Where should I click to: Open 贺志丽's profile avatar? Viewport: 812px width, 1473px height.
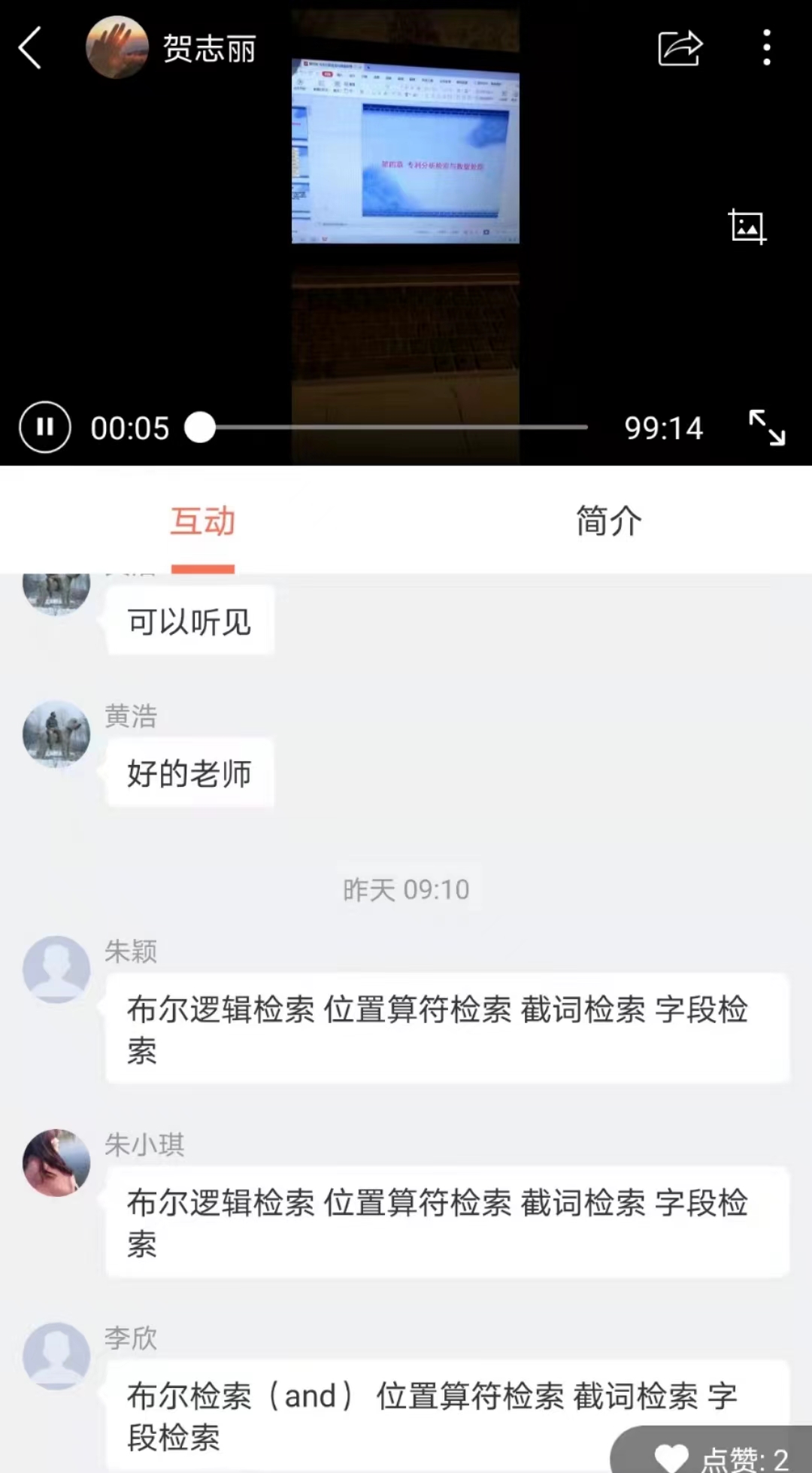point(117,48)
